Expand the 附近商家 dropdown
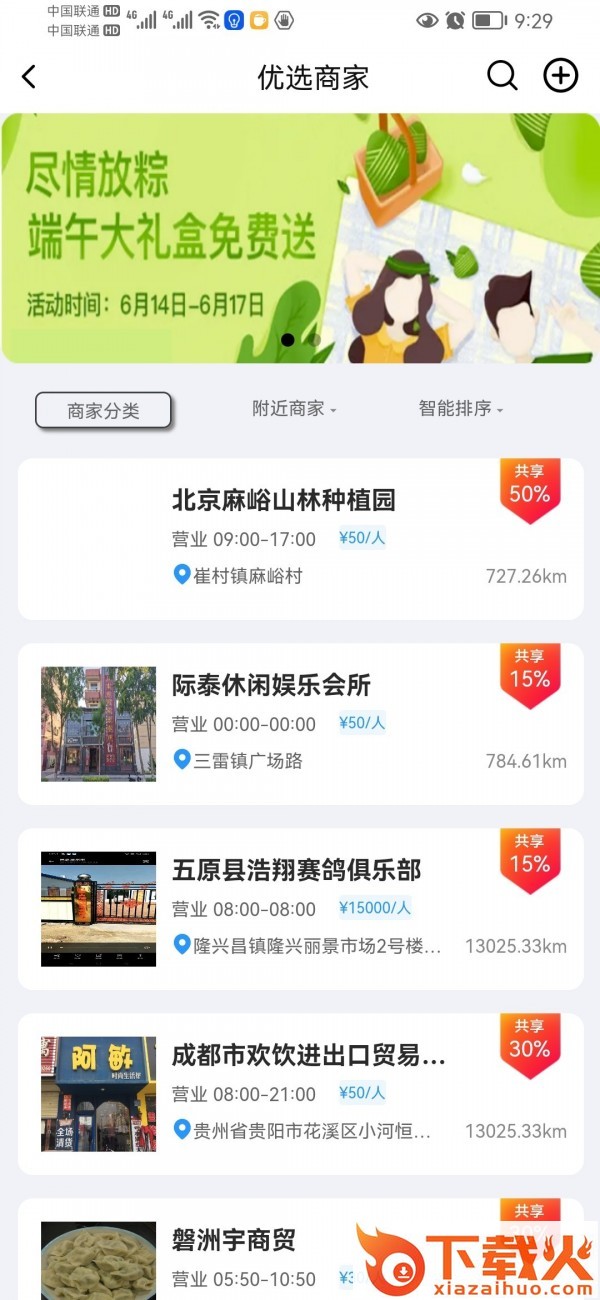Screen dimensions: 600x1300 point(294,408)
